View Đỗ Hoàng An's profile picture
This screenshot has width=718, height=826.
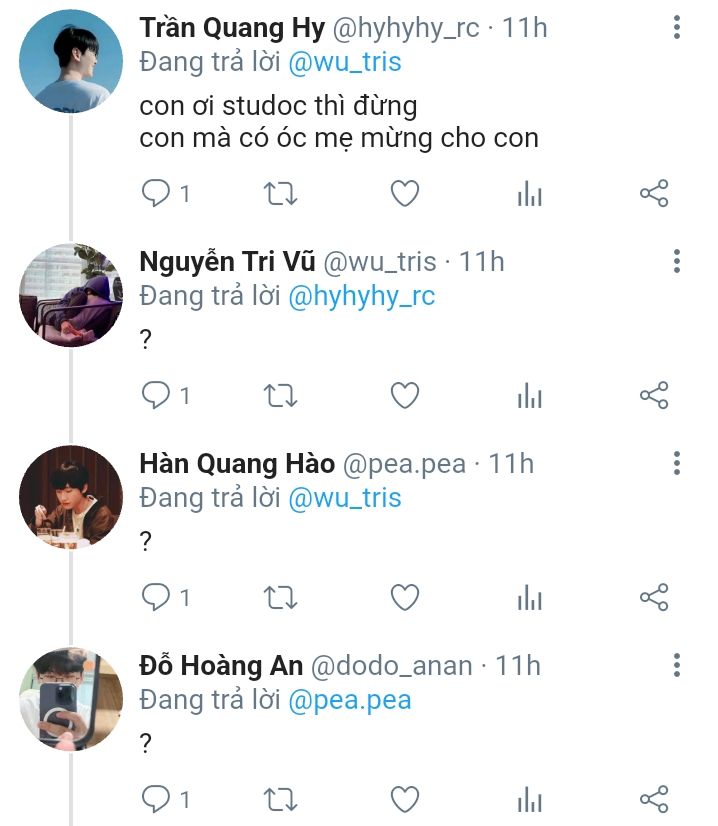(x=70, y=699)
